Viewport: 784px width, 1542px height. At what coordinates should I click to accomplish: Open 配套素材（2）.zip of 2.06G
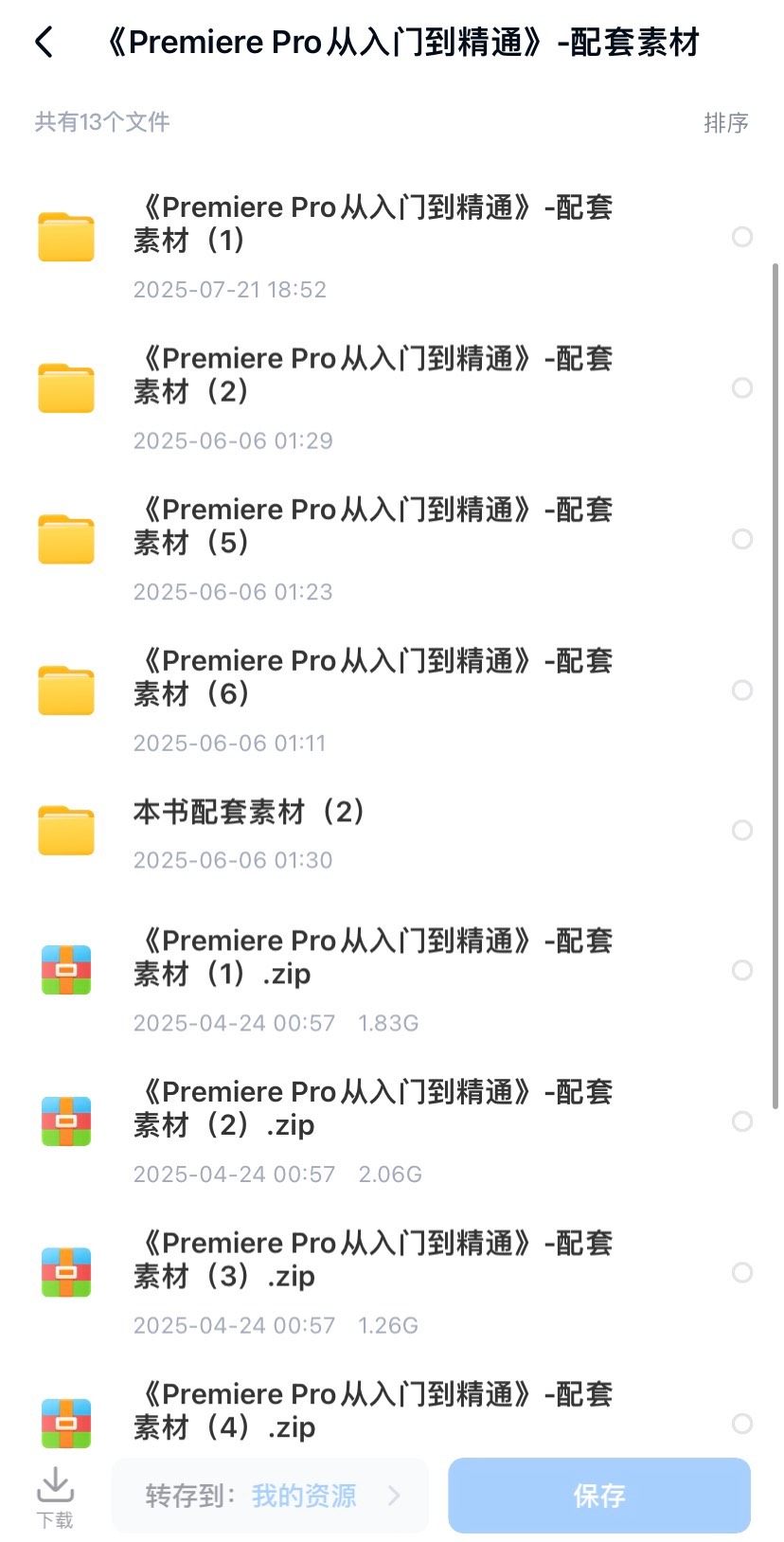(373, 1108)
